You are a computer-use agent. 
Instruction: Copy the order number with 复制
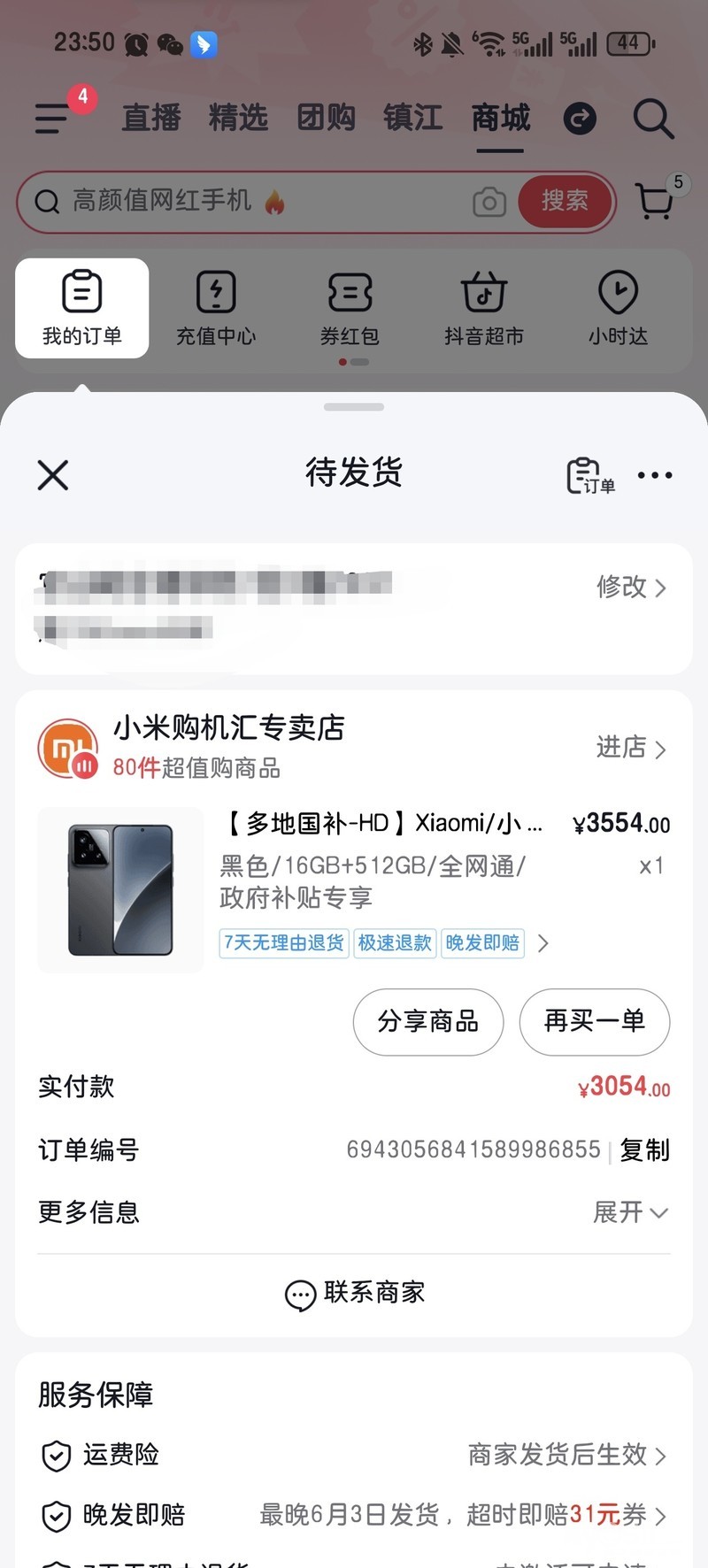[x=644, y=1149]
